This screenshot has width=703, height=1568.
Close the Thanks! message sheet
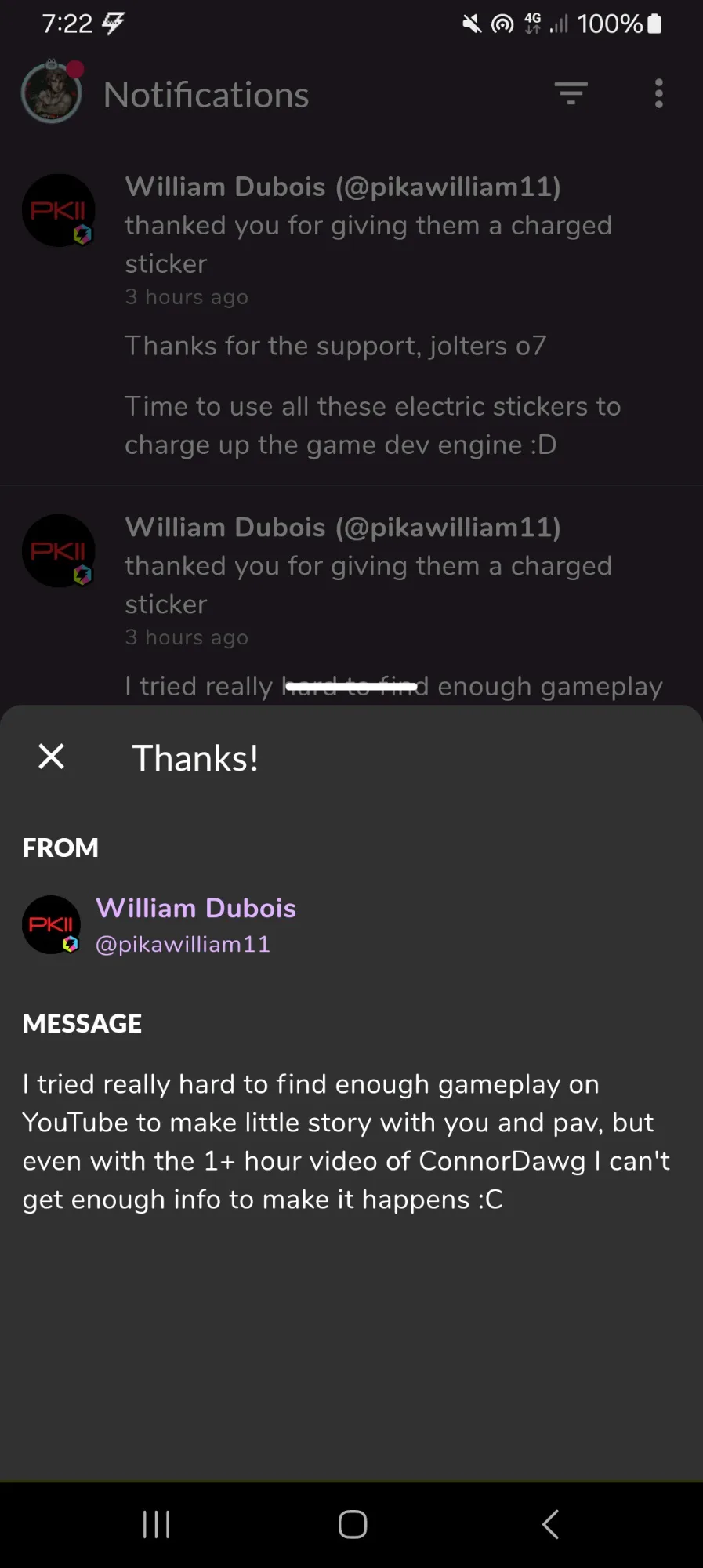point(52,757)
